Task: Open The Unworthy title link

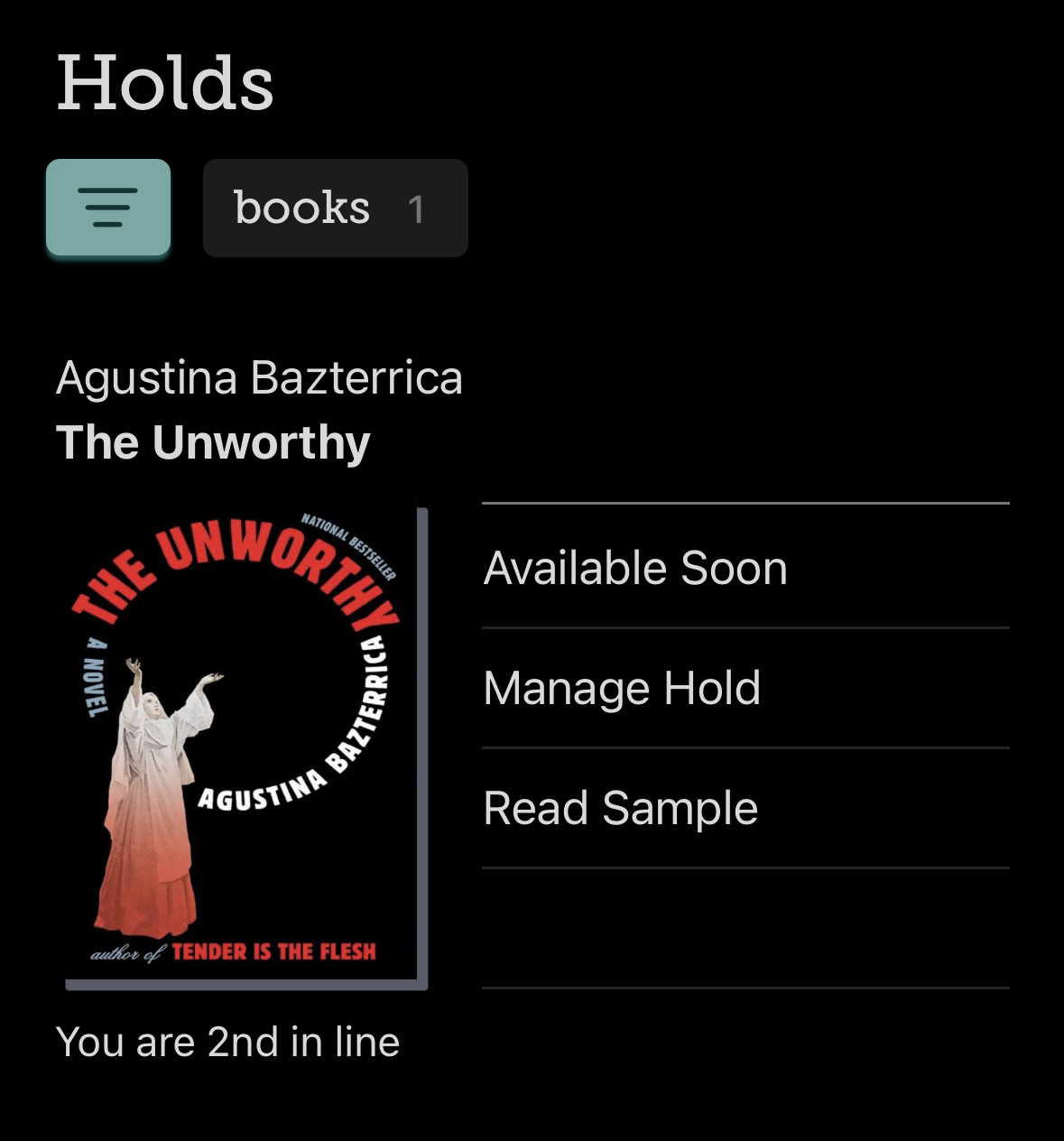Action: pos(213,442)
